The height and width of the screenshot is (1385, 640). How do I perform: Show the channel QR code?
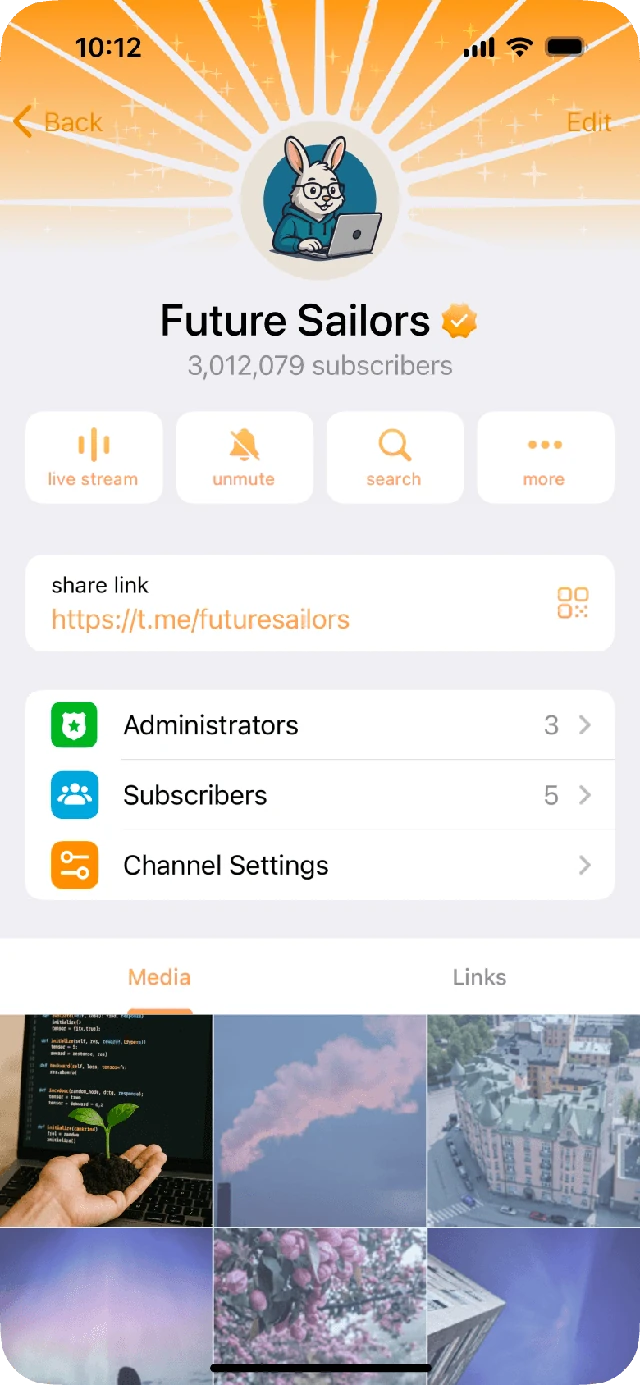(x=573, y=603)
